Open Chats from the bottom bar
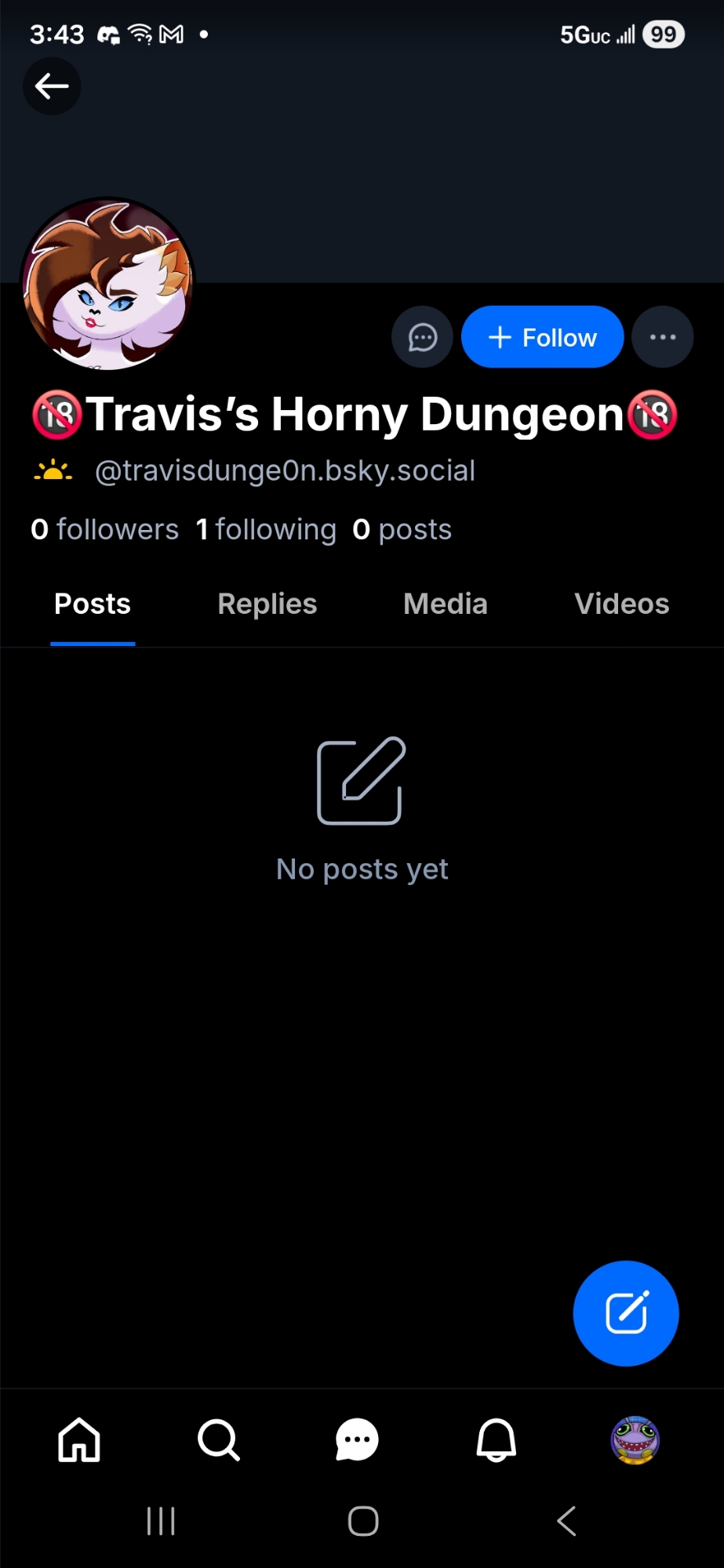The height and width of the screenshot is (1568, 724). tap(357, 1440)
